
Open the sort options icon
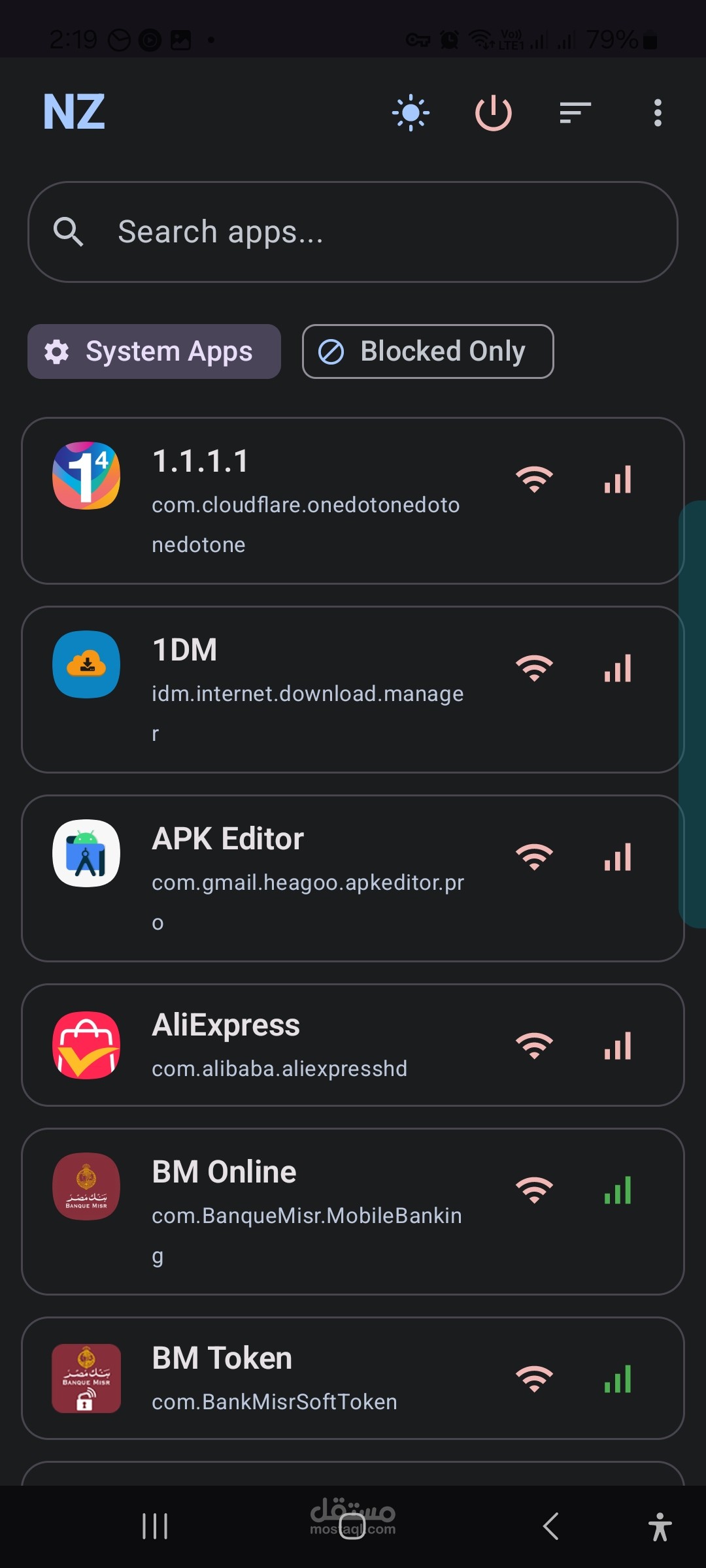click(x=575, y=112)
